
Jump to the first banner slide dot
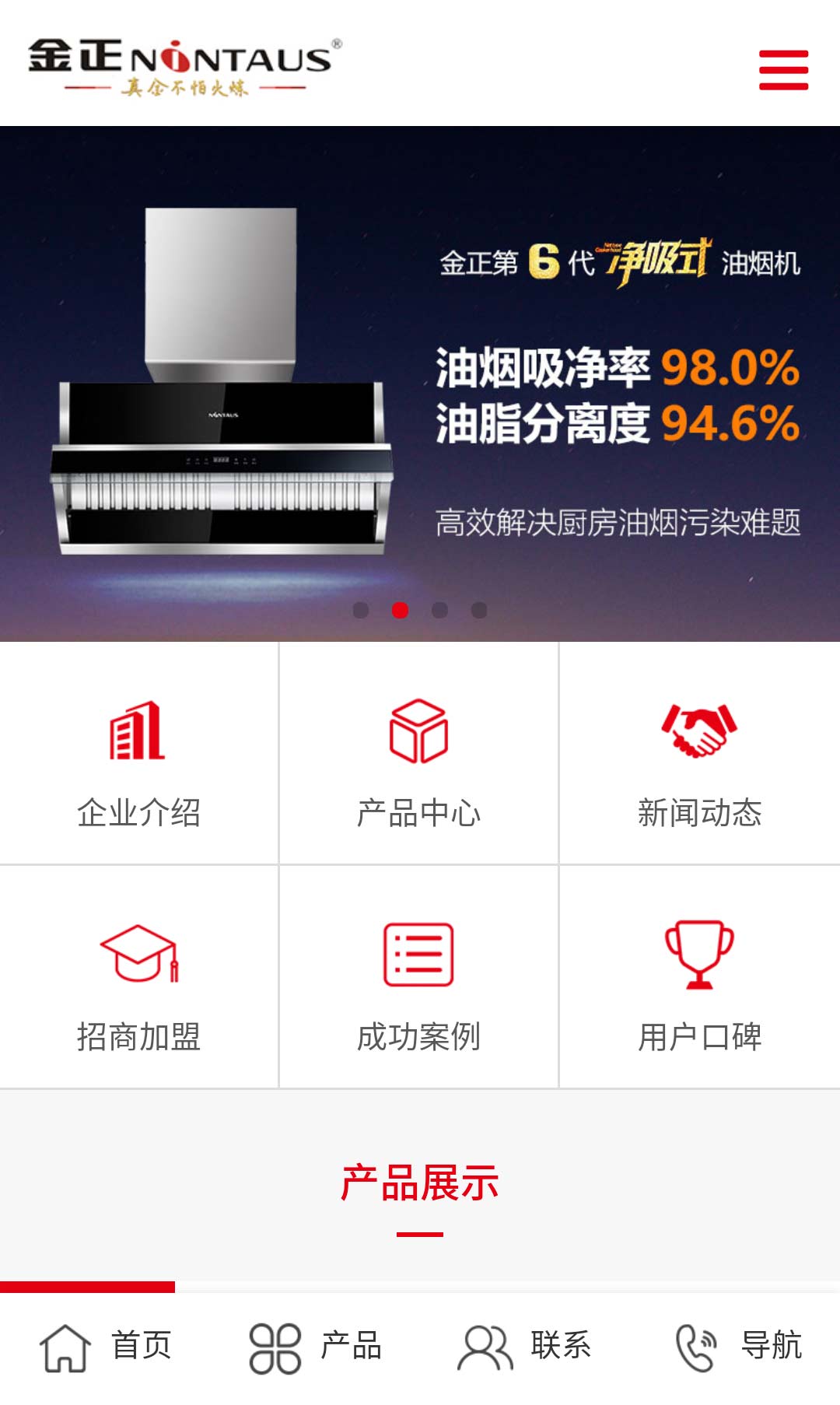pos(360,610)
